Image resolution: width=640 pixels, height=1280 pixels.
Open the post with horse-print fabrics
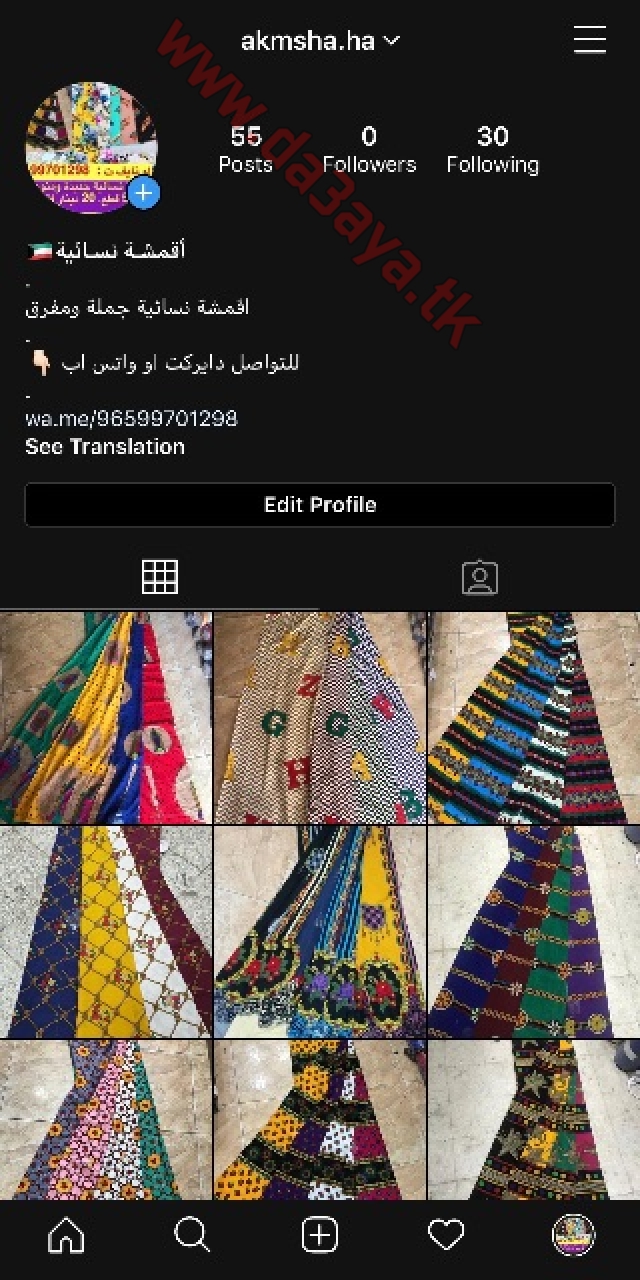click(x=106, y=931)
